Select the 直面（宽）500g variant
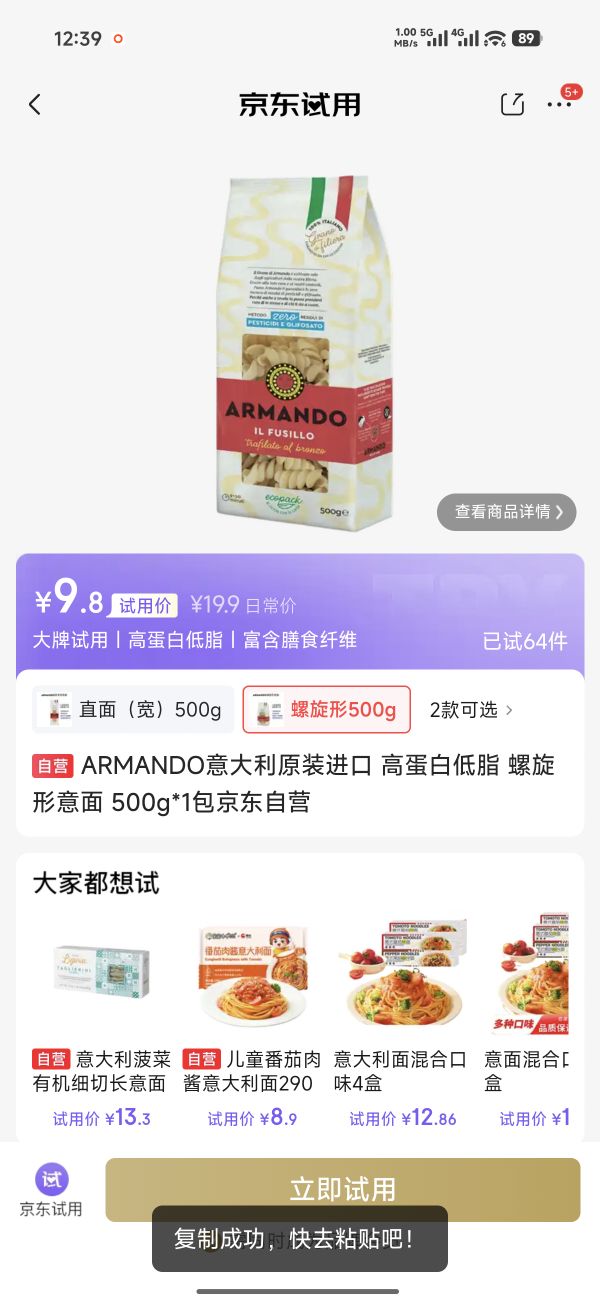The height and width of the screenshot is (1304, 600). (134, 710)
